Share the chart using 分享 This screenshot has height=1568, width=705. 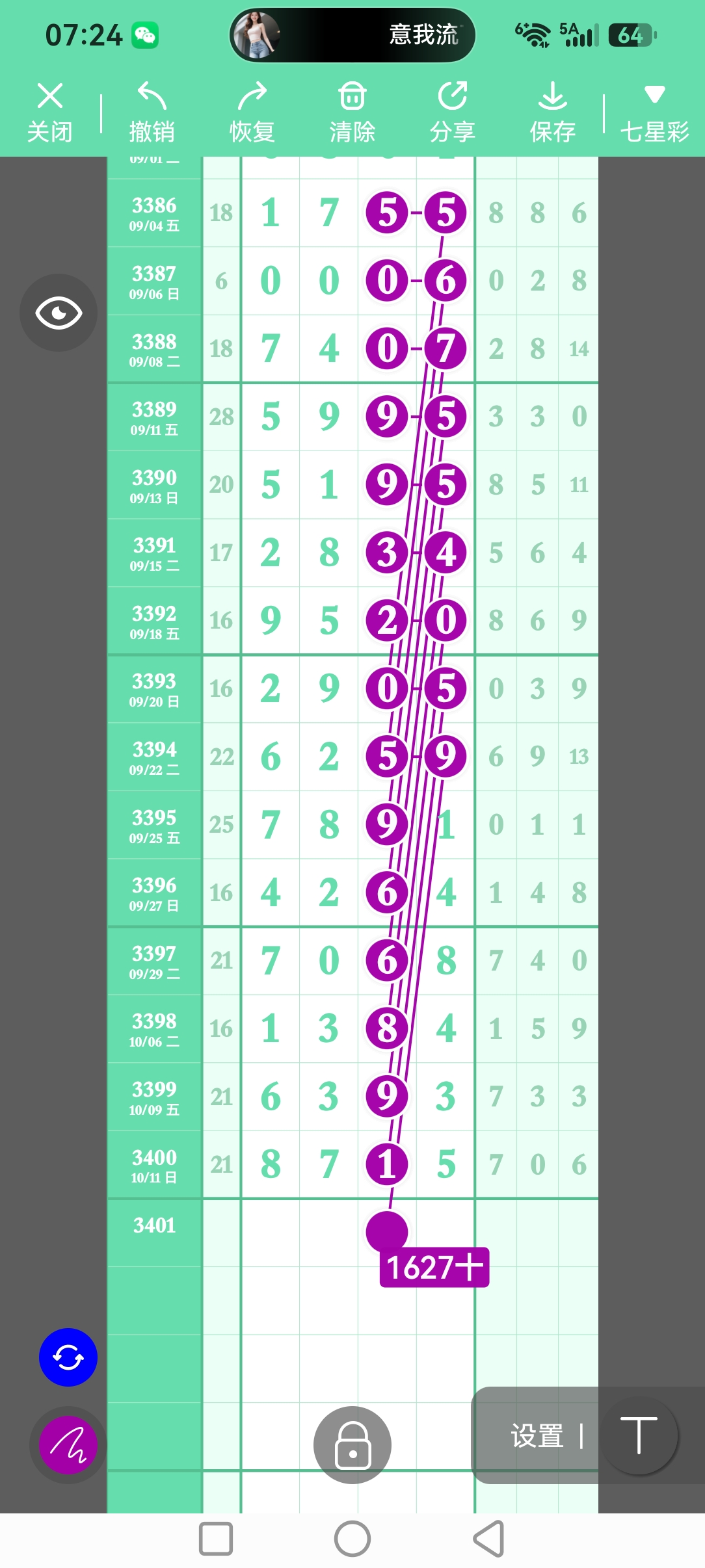(453, 112)
